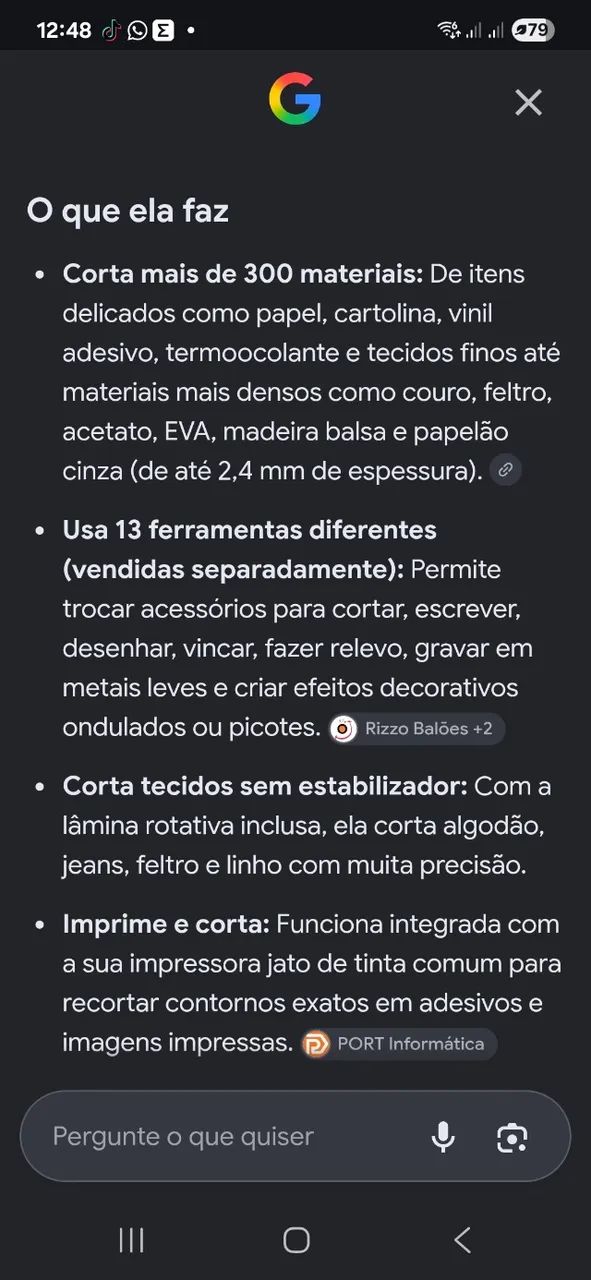591x1280 pixels.
Task: Open Google Lens camera search
Action: tap(512, 1137)
